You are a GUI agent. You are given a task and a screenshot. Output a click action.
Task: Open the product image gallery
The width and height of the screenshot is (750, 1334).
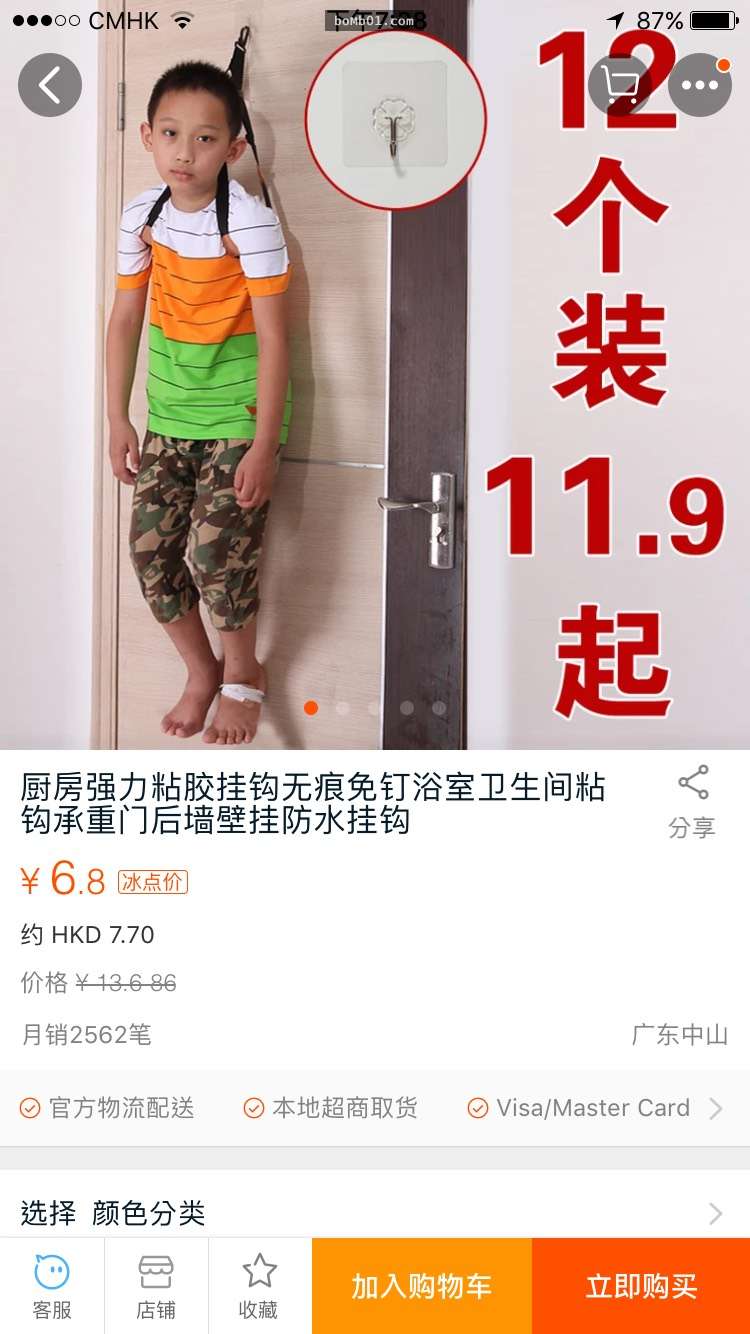click(375, 400)
